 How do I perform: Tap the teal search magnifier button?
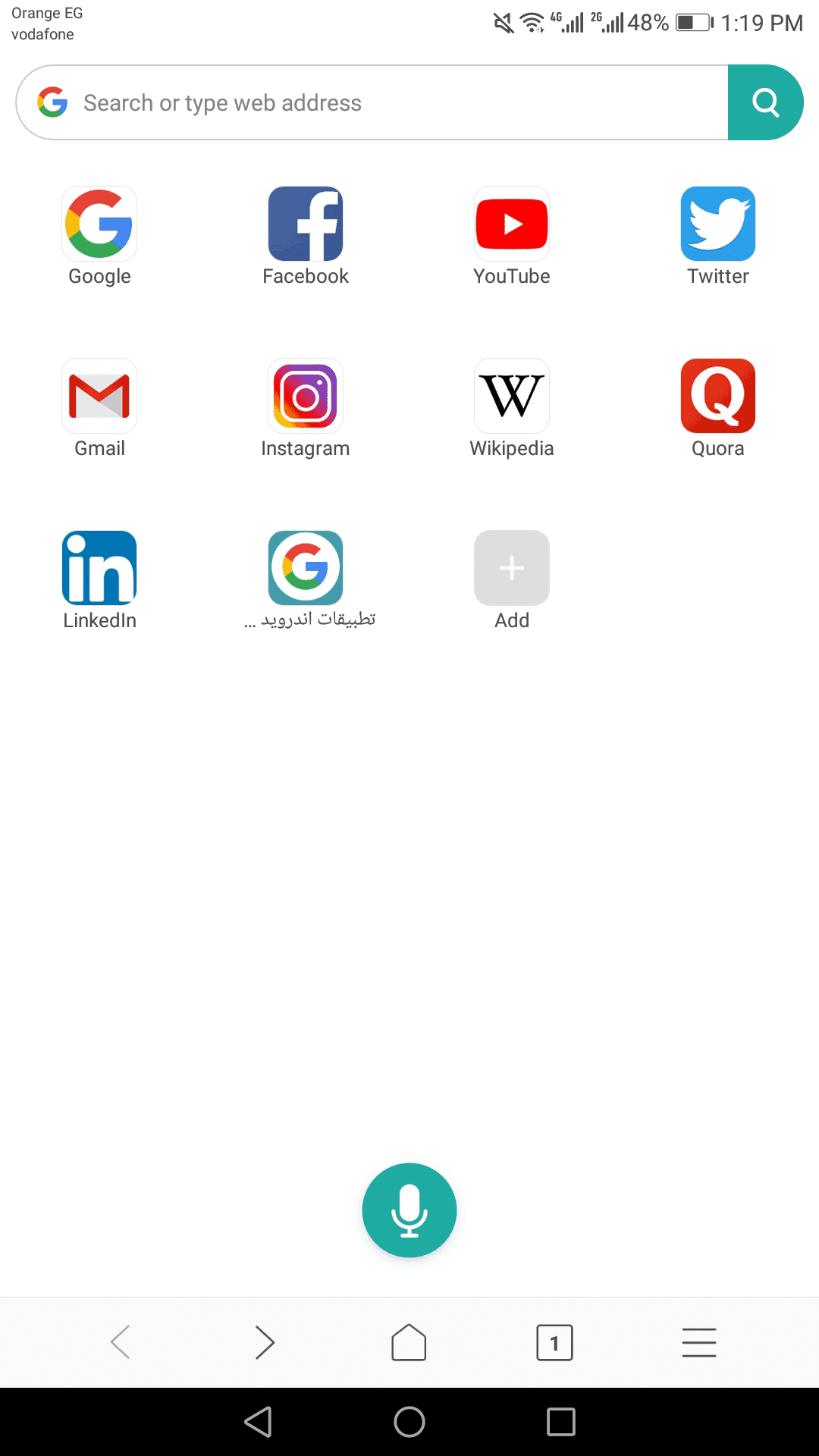pyautogui.click(x=765, y=102)
